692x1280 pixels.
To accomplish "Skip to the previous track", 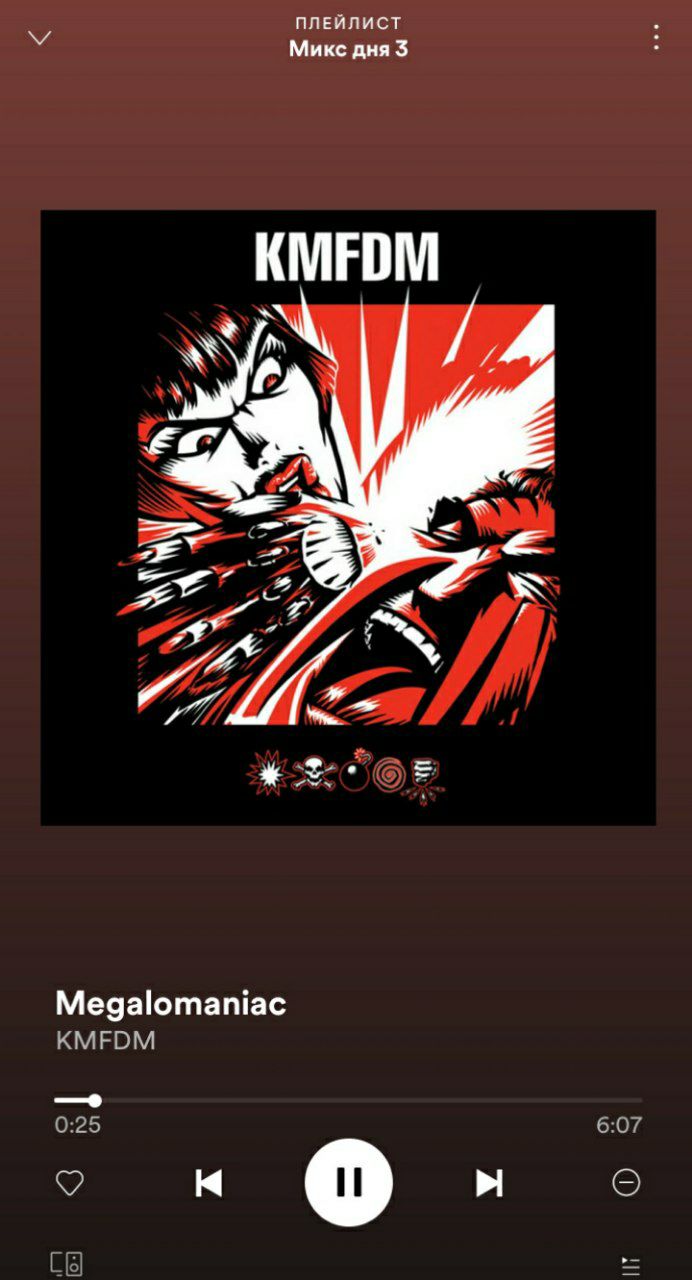I will click(208, 1183).
